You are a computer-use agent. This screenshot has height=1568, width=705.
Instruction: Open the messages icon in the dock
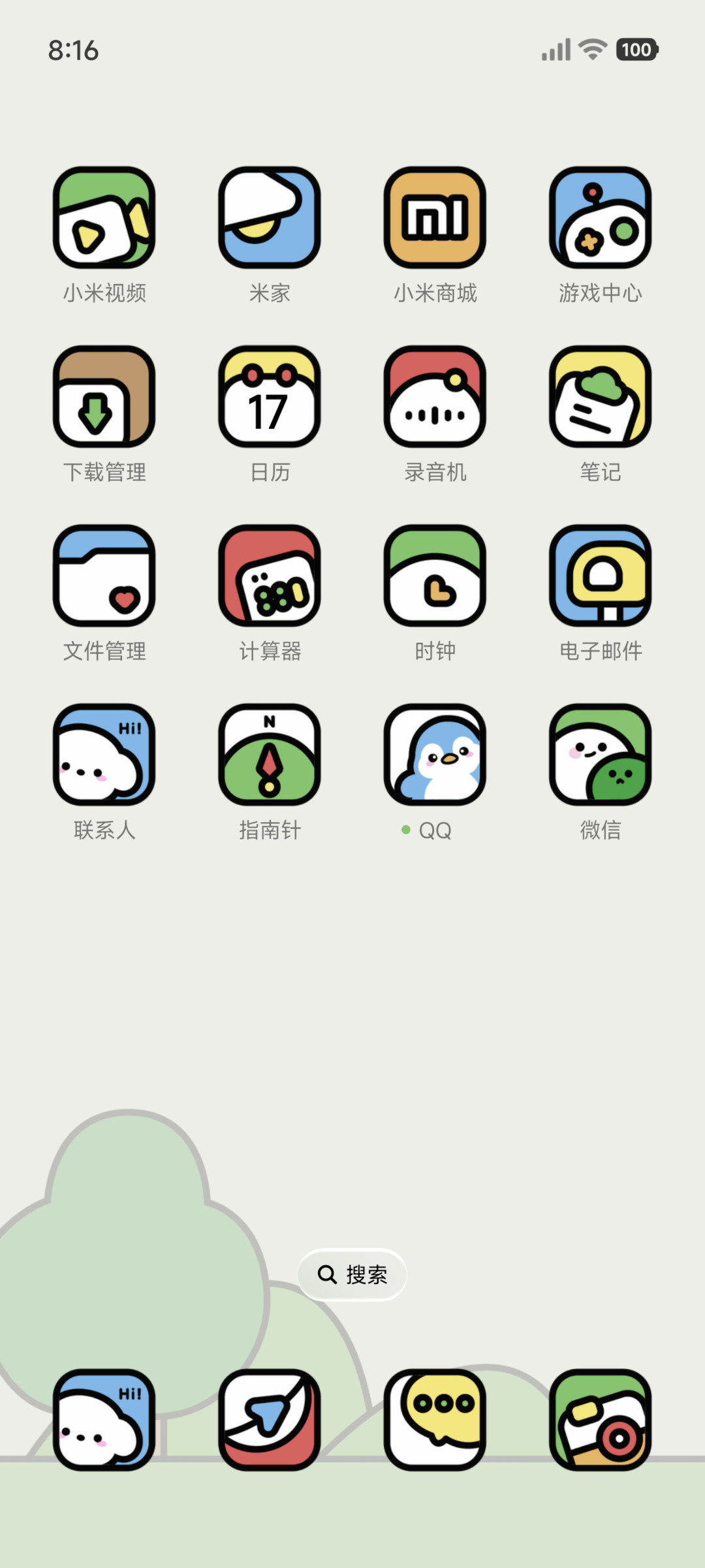tap(435, 1420)
